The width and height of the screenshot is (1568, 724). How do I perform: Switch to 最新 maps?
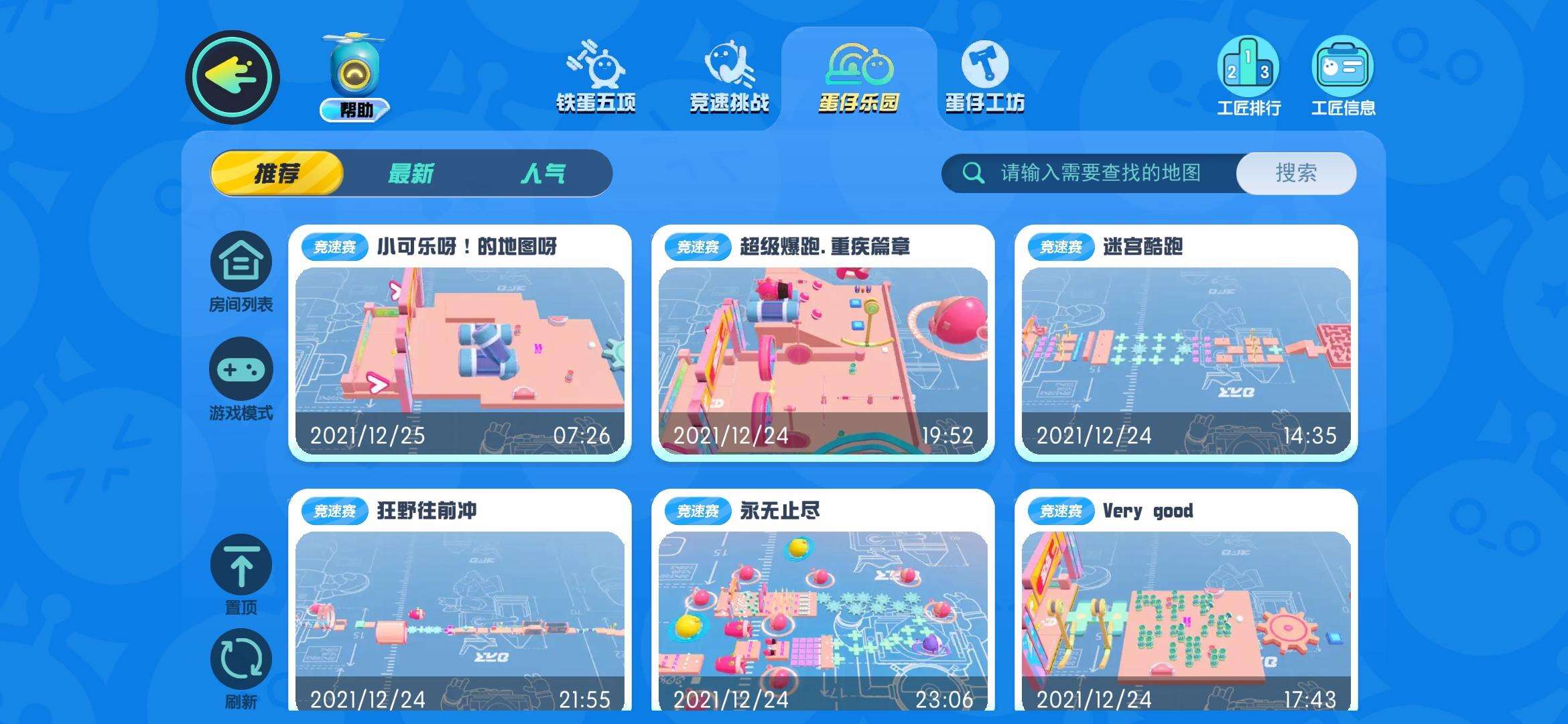(x=411, y=174)
